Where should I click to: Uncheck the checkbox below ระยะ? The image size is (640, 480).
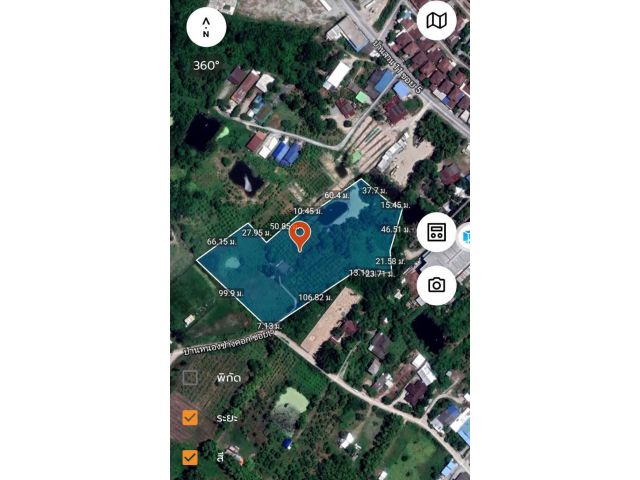coord(190,457)
